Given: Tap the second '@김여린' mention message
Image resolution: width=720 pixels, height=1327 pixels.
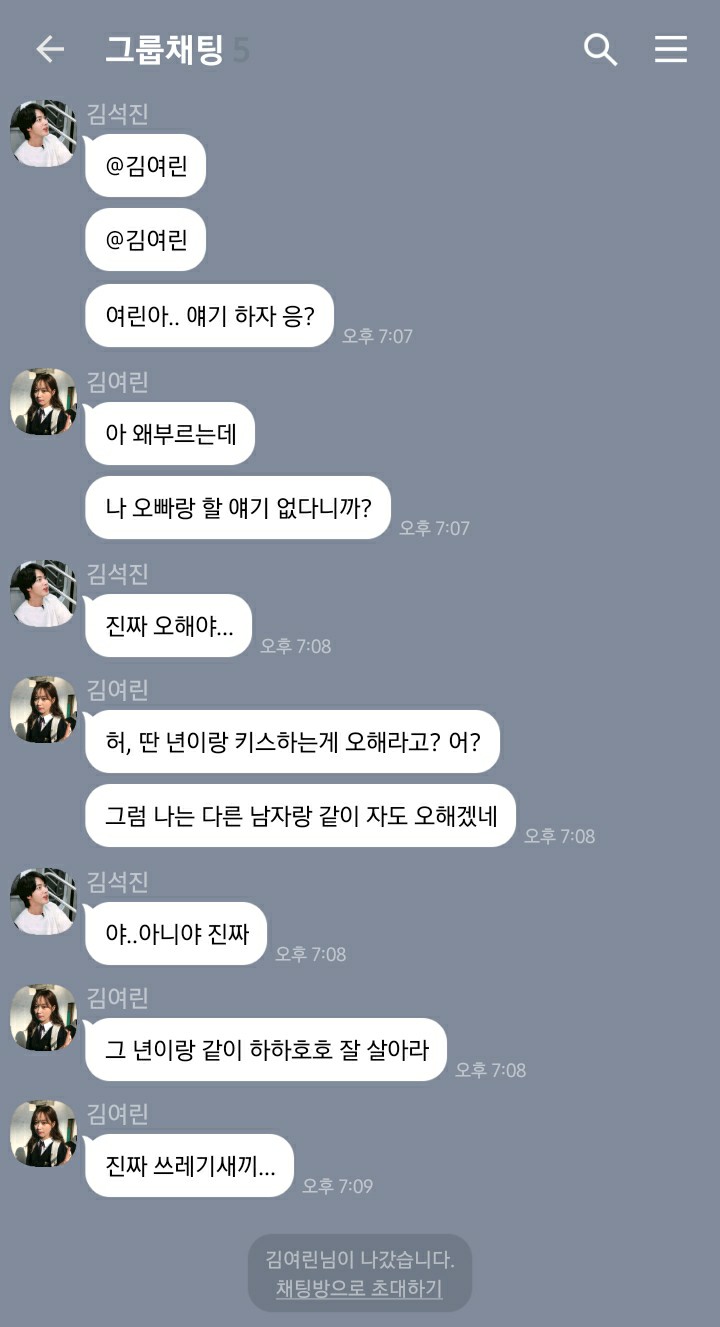Looking at the screenshot, I should pyautogui.click(x=145, y=239).
